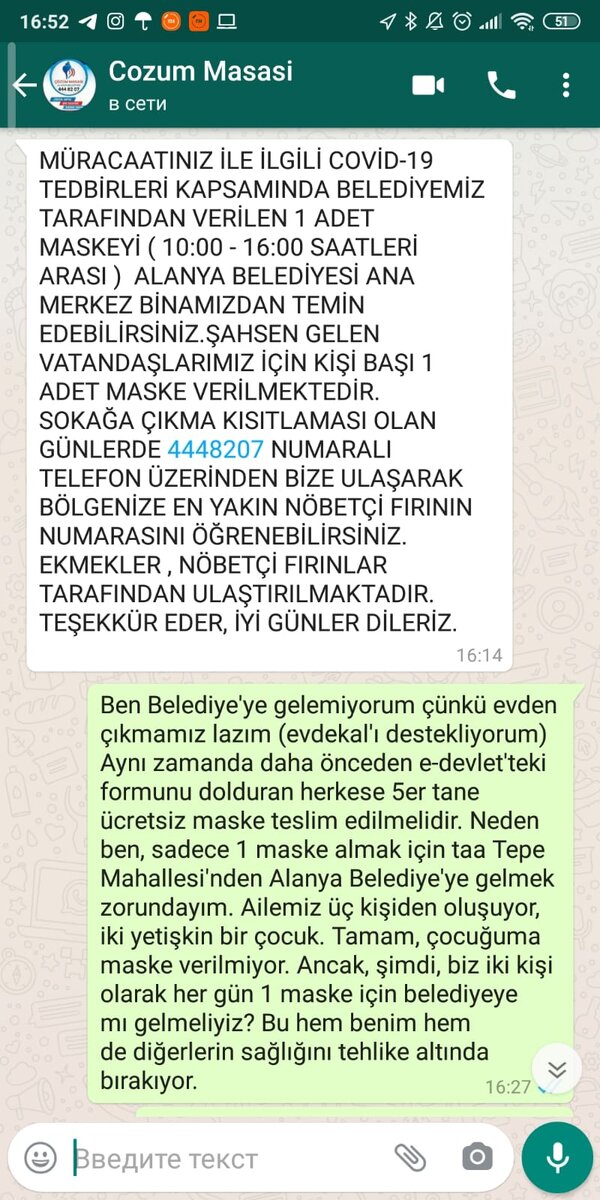The height and width of the screenshot is (1200, 600).
Task: Open the camera from the message bar
Action: [x=477, y=1158]
